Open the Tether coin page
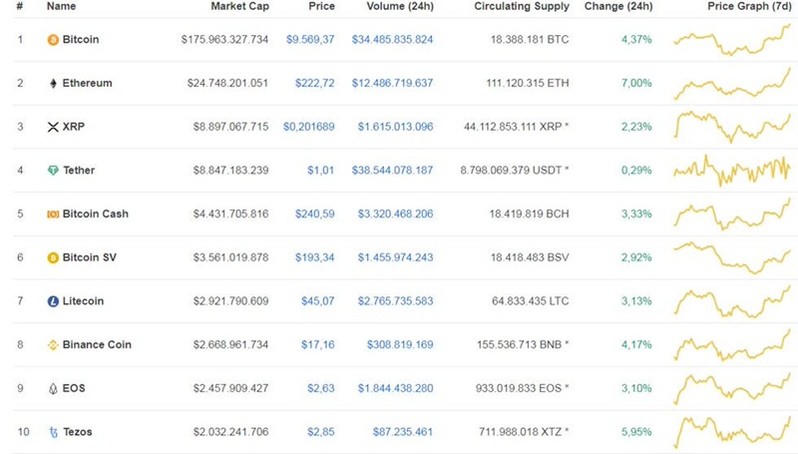 (x=78, y=170)
